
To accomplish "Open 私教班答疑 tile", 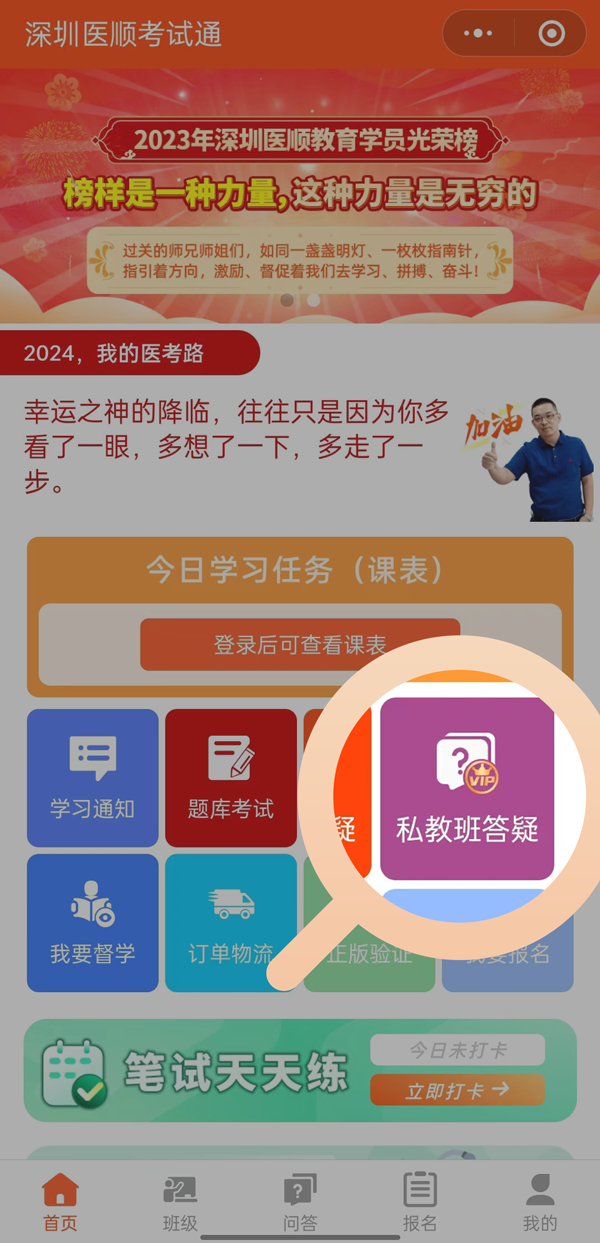I will (467, 790).
